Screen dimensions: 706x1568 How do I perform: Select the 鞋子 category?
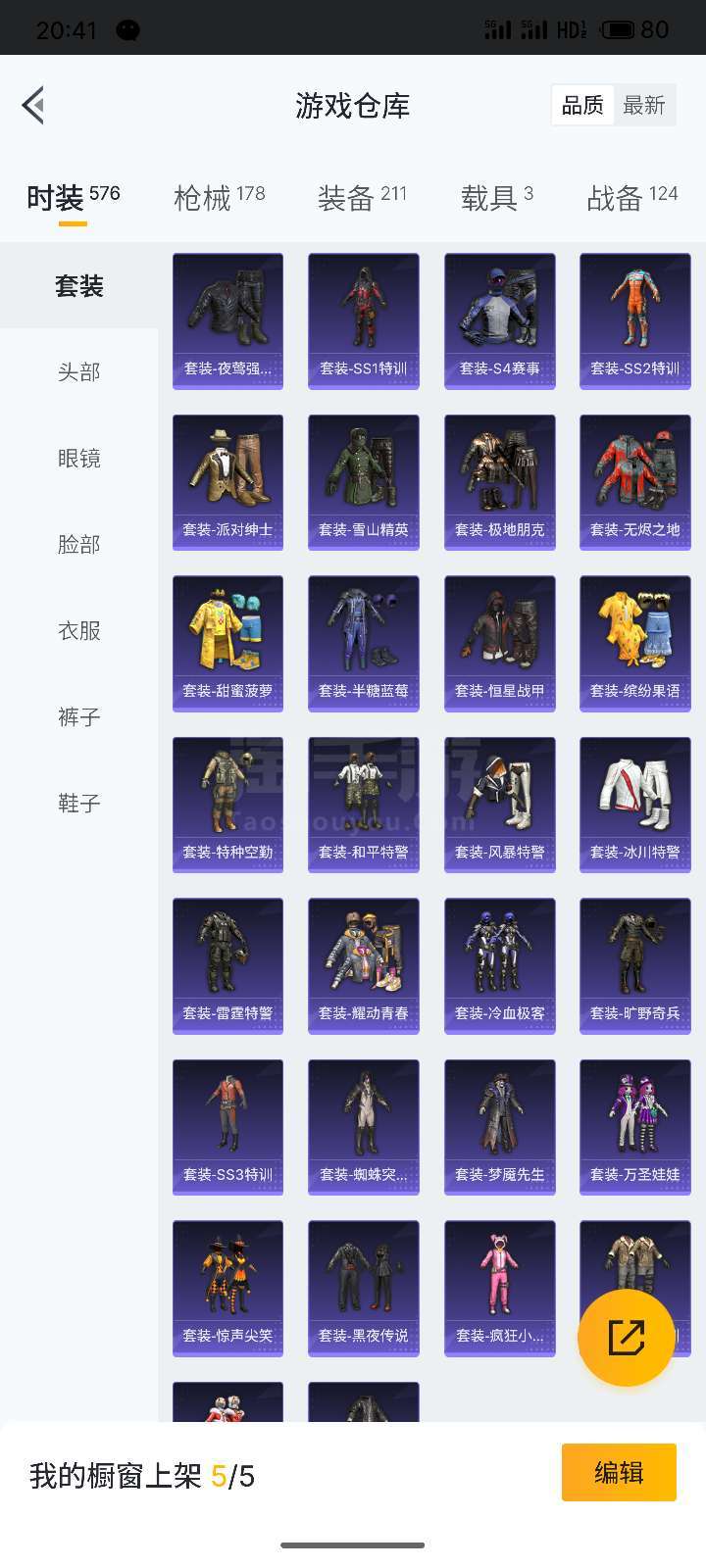(78, 804)
